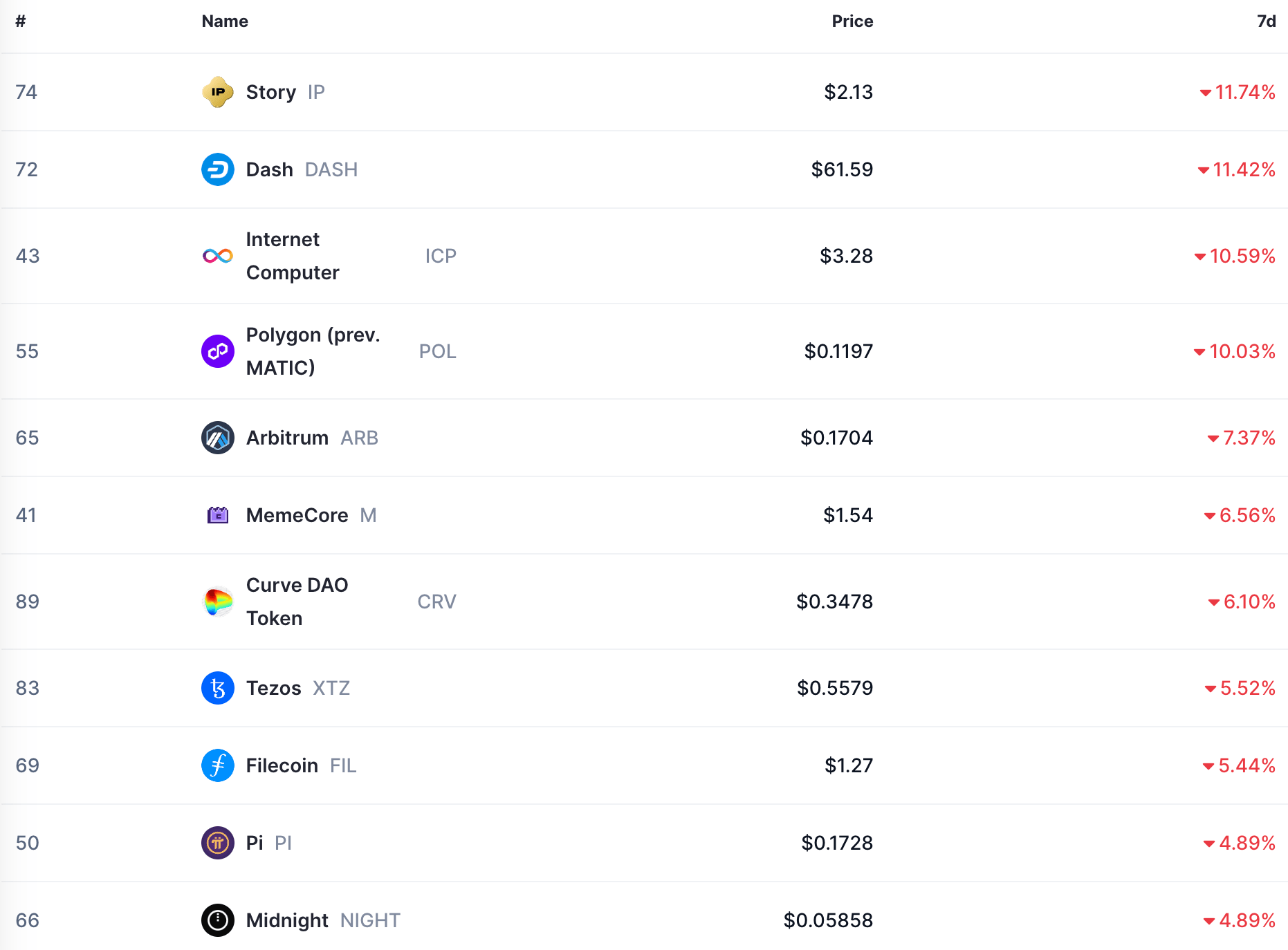The width and height of the screenshot is (1288, 950).
Task: Open the Story IP coin row
Action: (270, 92)
